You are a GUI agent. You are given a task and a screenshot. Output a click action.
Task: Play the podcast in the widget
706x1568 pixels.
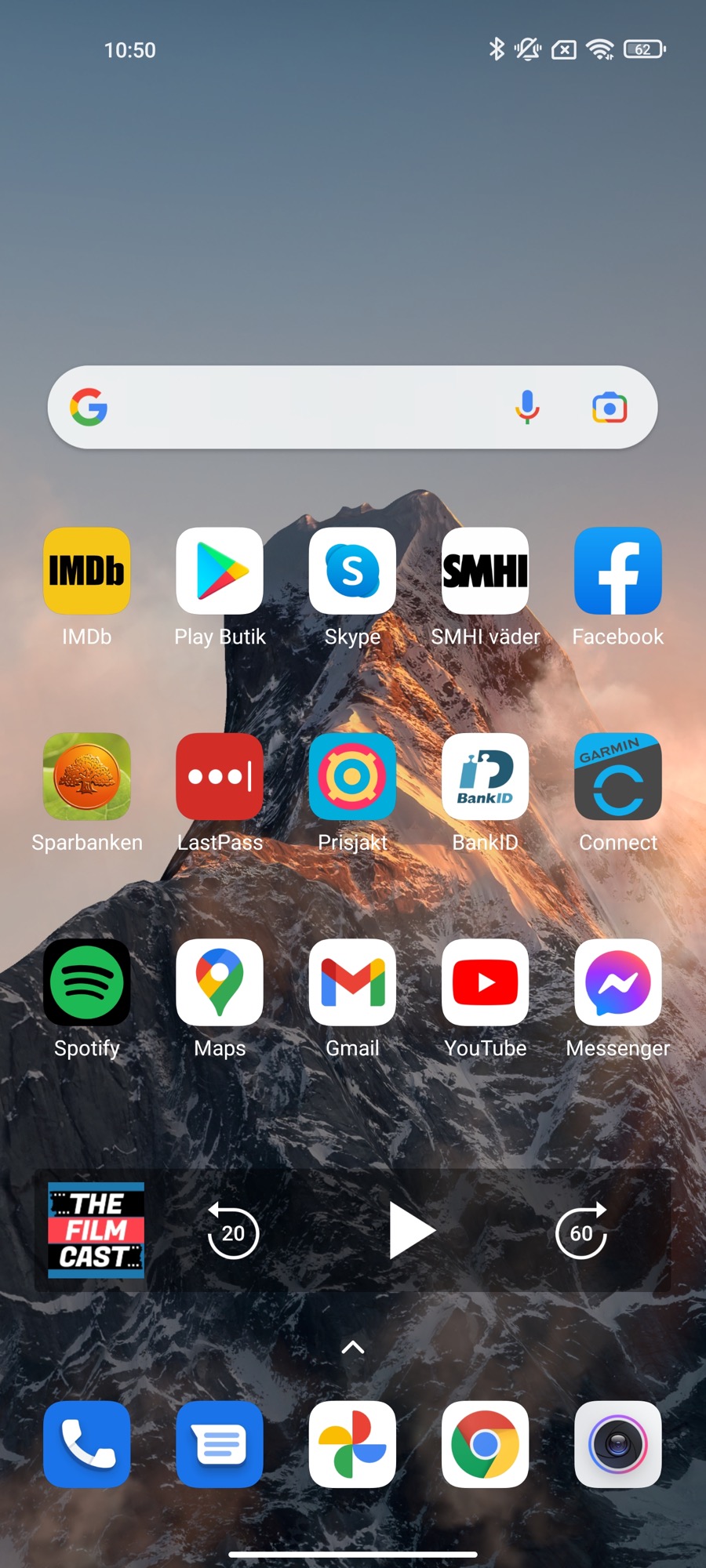coord(410,1232)
